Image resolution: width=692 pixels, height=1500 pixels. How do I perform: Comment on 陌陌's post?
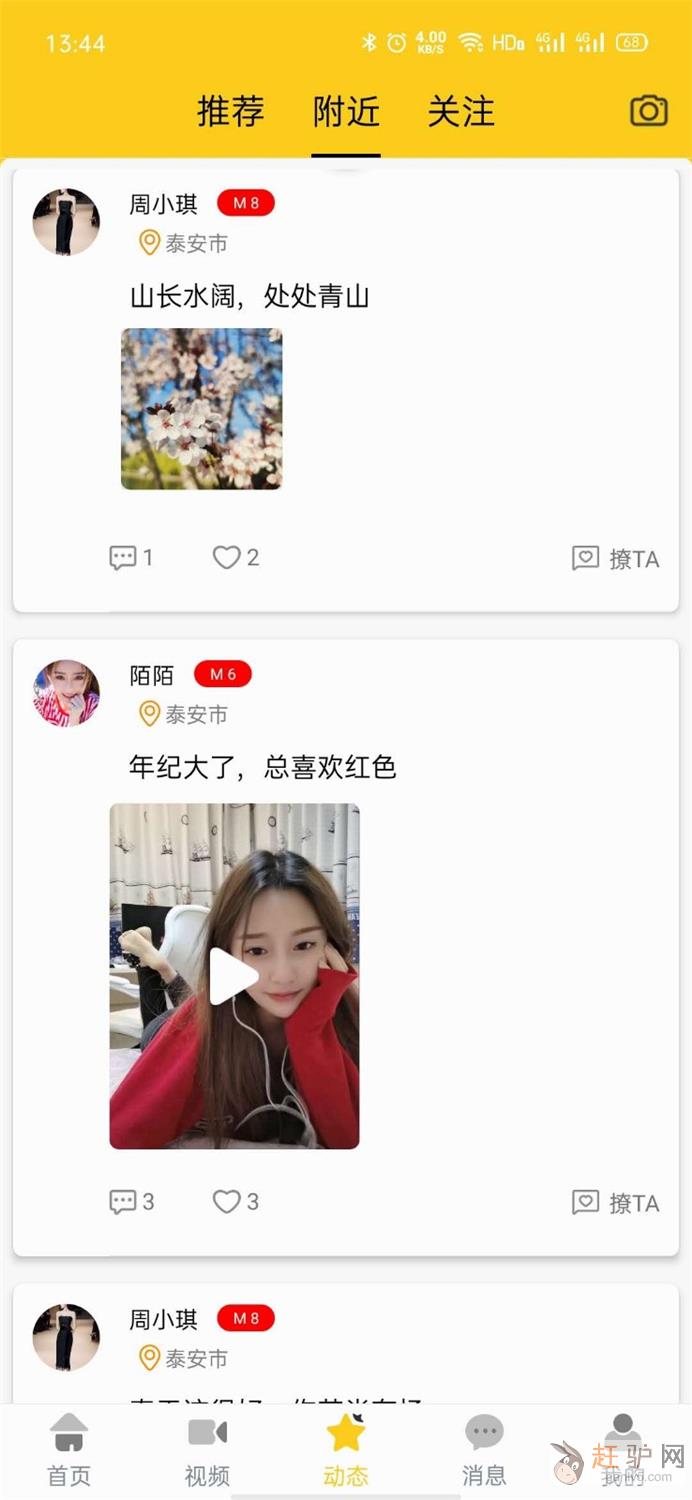pos(130,1201)
